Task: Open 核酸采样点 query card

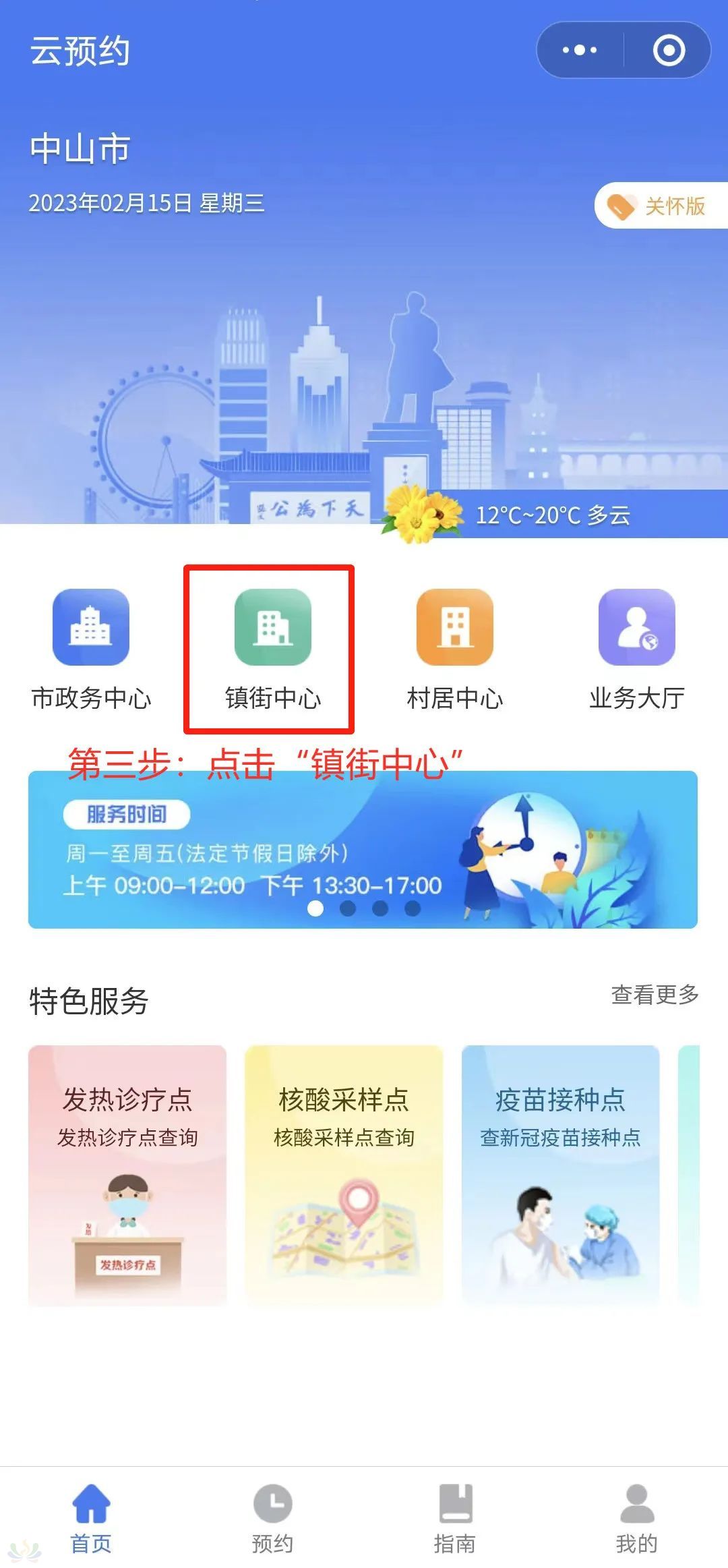Action: click(344, 1175)
